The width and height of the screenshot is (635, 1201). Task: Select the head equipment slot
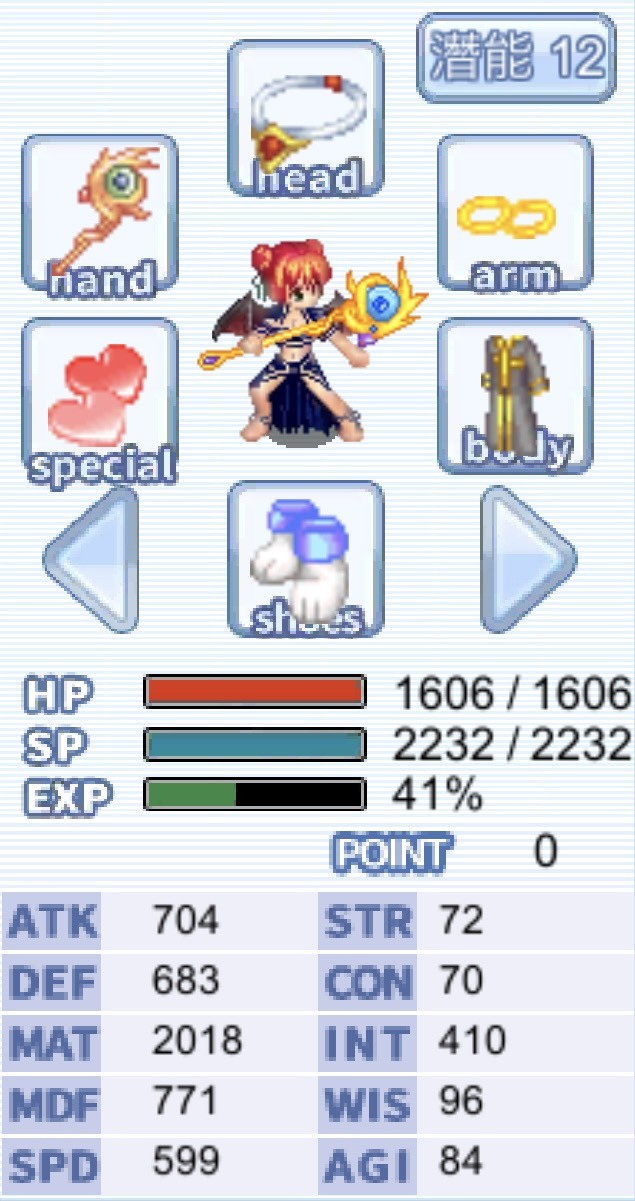306,120
